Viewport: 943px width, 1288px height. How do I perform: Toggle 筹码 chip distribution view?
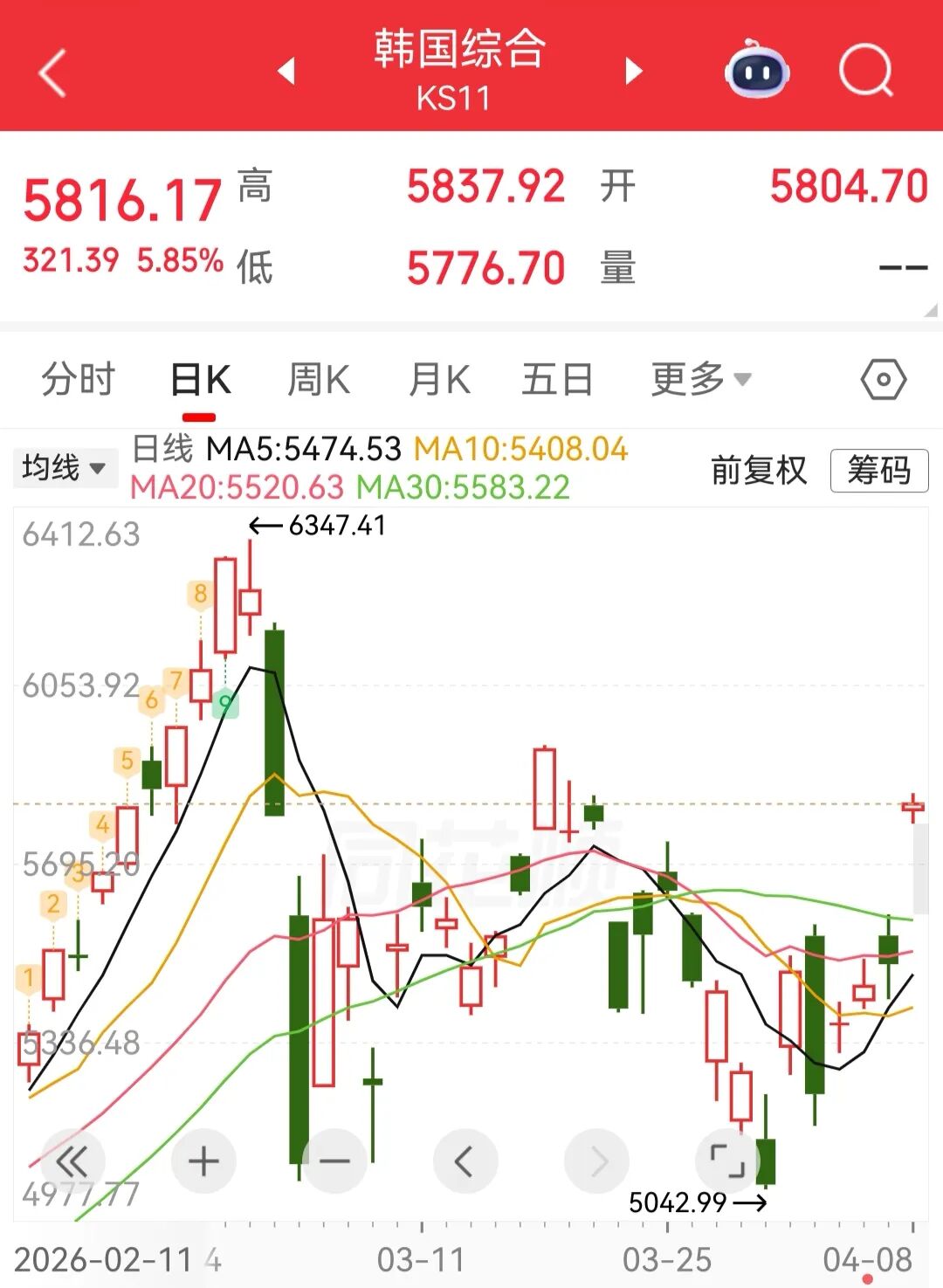click(878, 472)
